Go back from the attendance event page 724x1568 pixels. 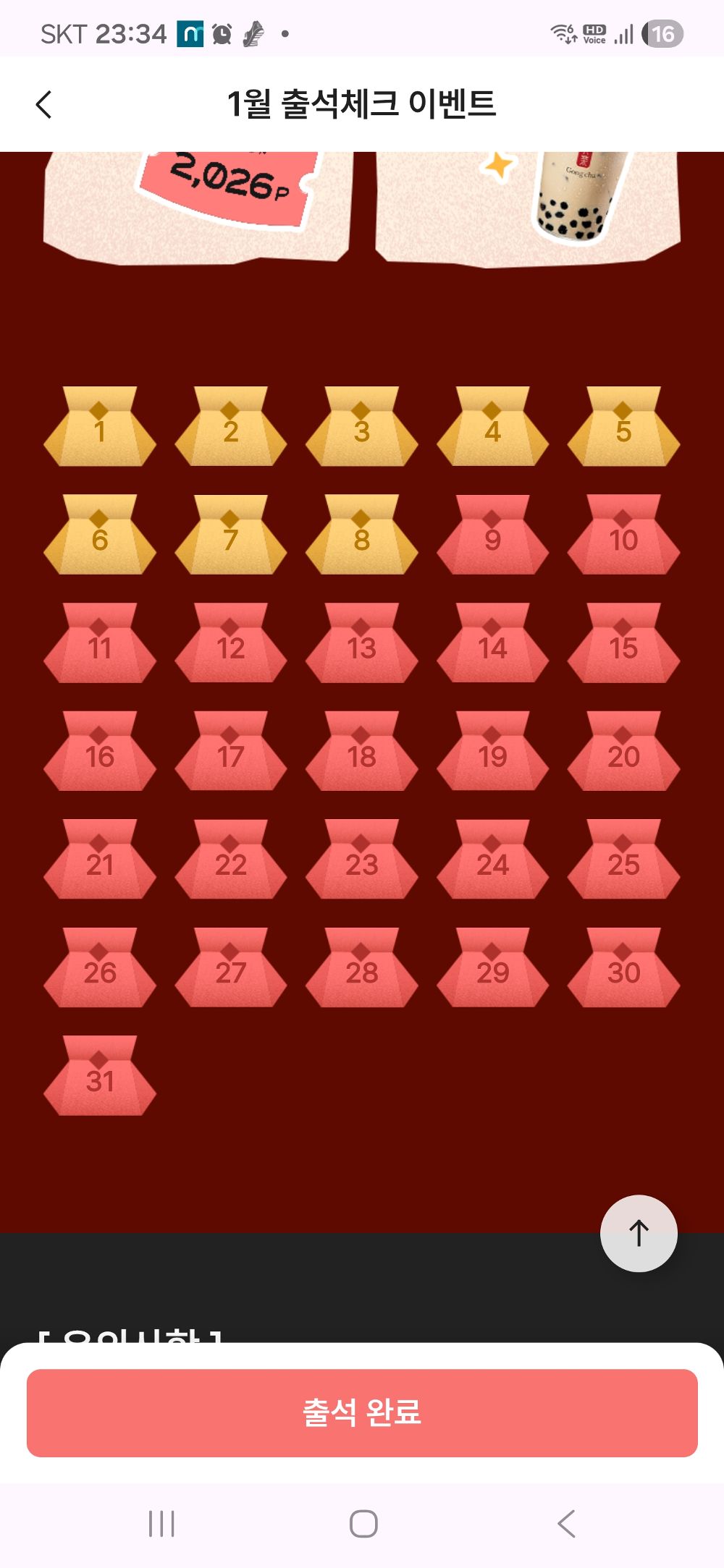tap(44, 104)
